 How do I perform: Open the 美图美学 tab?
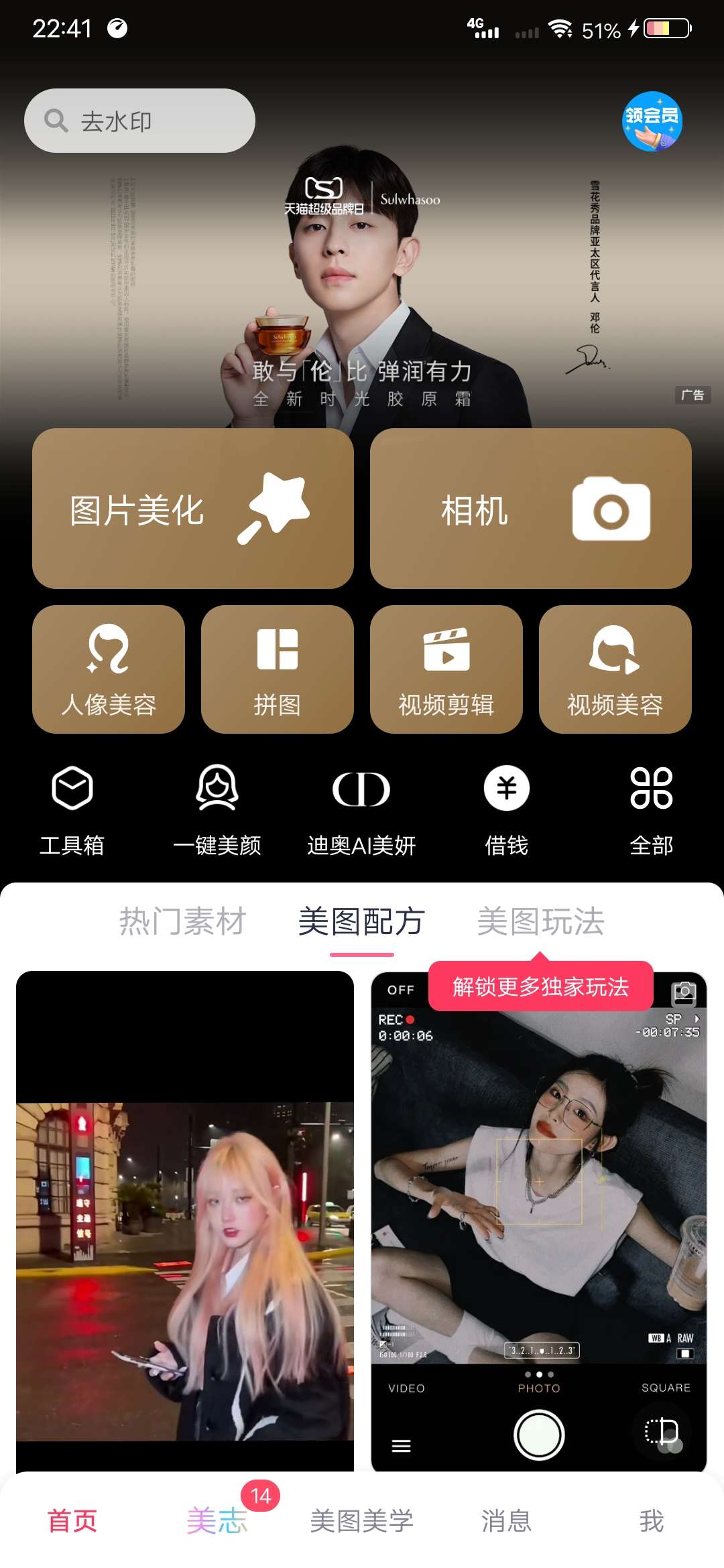click(x=361, y=1520)
